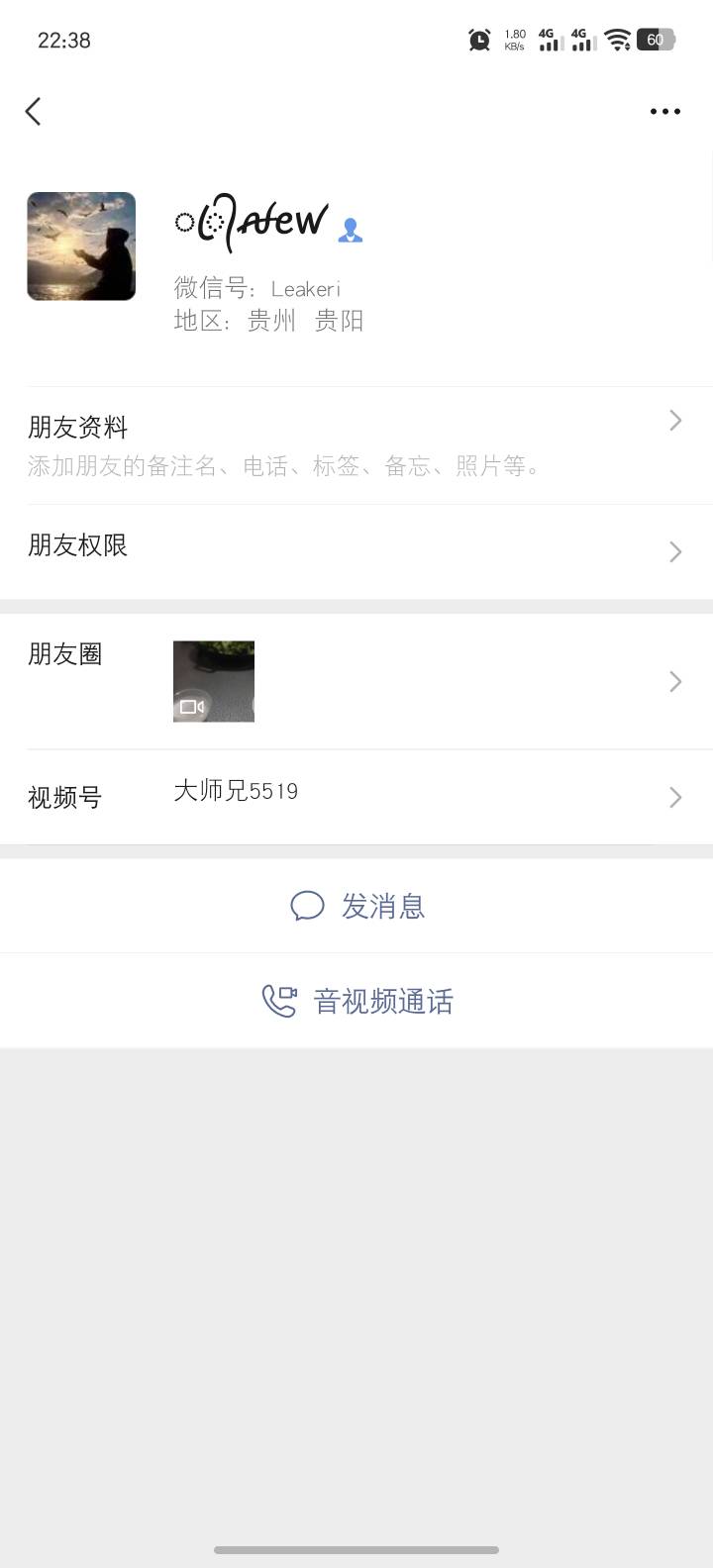This screenshot has height=1568, width=713.
Task: Open the 朋友资料 row
Action: [356, 445]
